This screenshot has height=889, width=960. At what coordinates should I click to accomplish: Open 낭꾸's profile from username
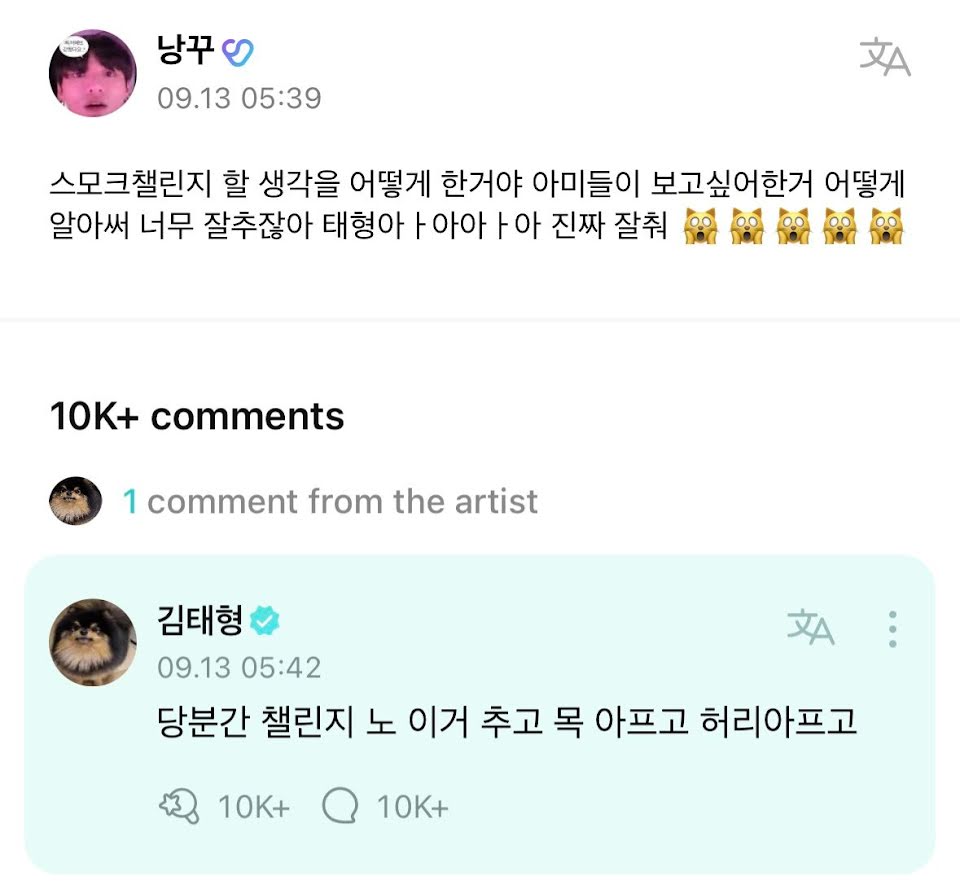187,50
